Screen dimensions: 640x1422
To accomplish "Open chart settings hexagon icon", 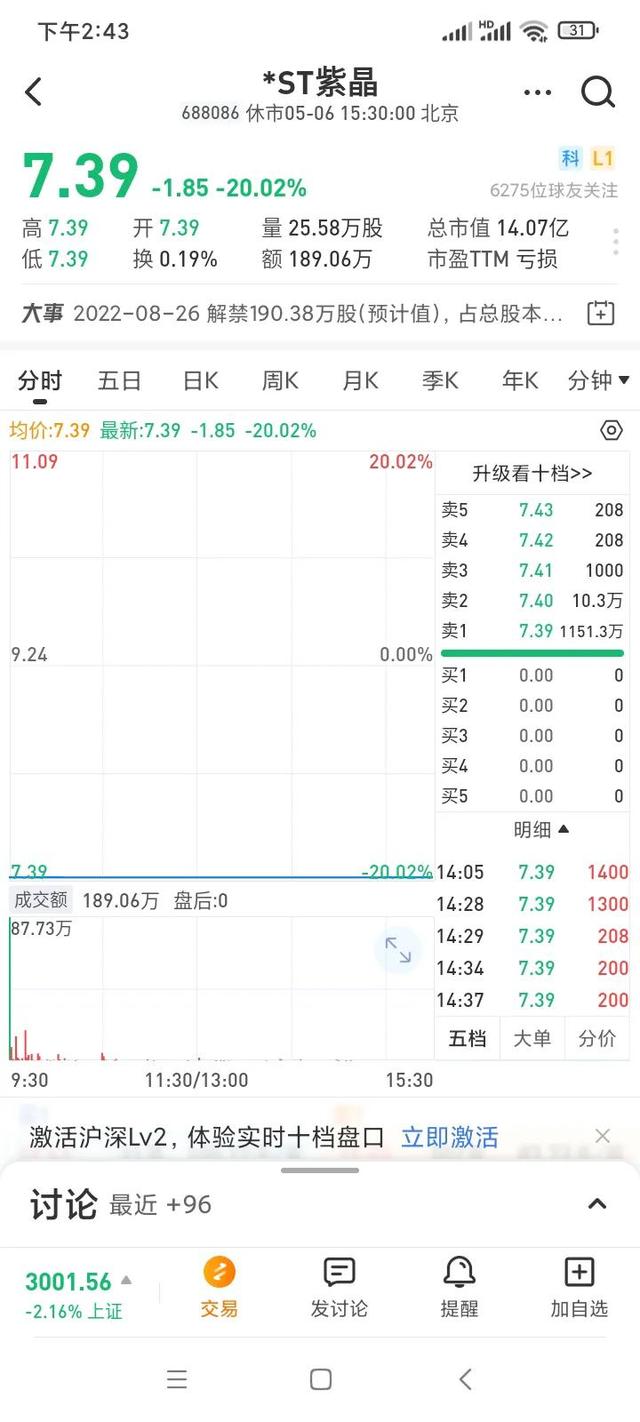I will [x=611, y=431].
